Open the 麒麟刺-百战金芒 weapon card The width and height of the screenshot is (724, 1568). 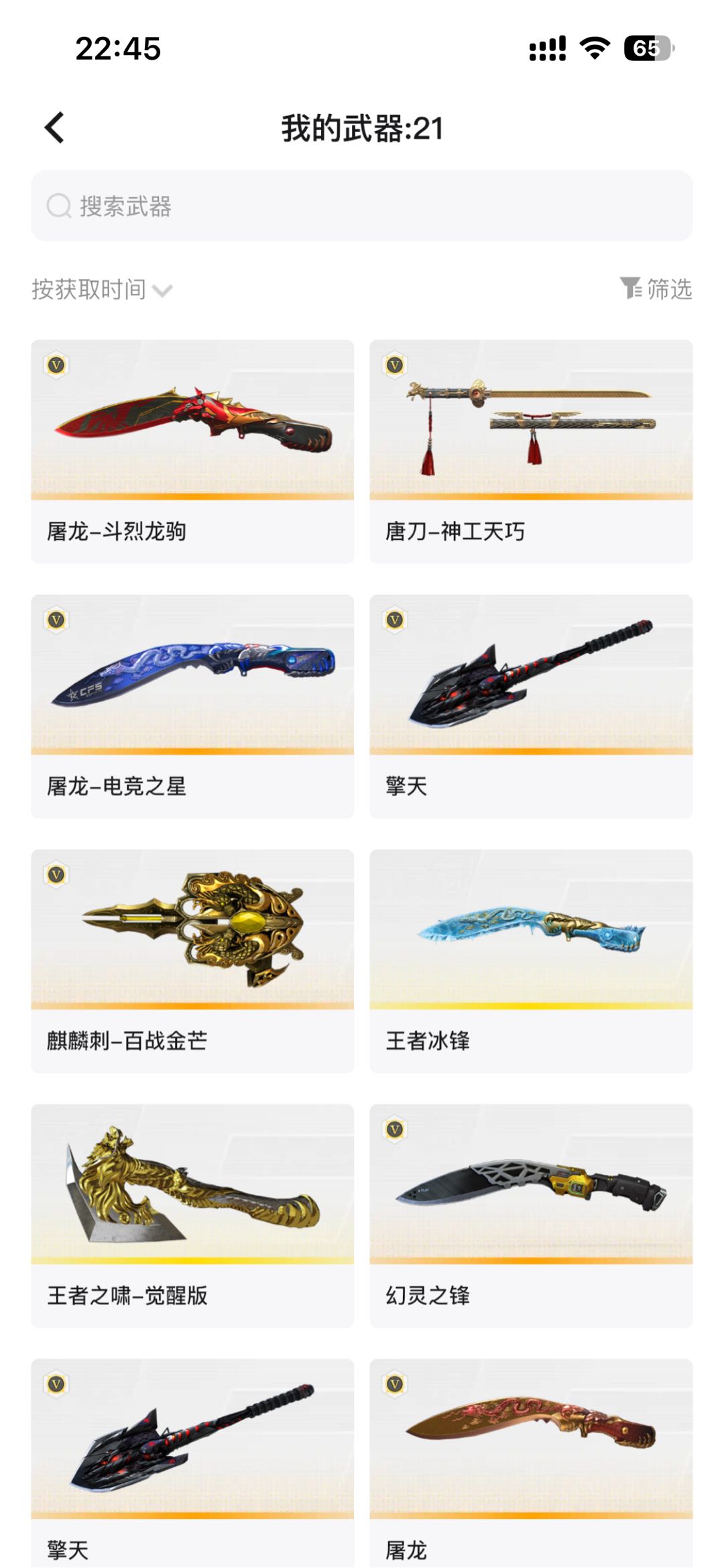tap(192, 960)
